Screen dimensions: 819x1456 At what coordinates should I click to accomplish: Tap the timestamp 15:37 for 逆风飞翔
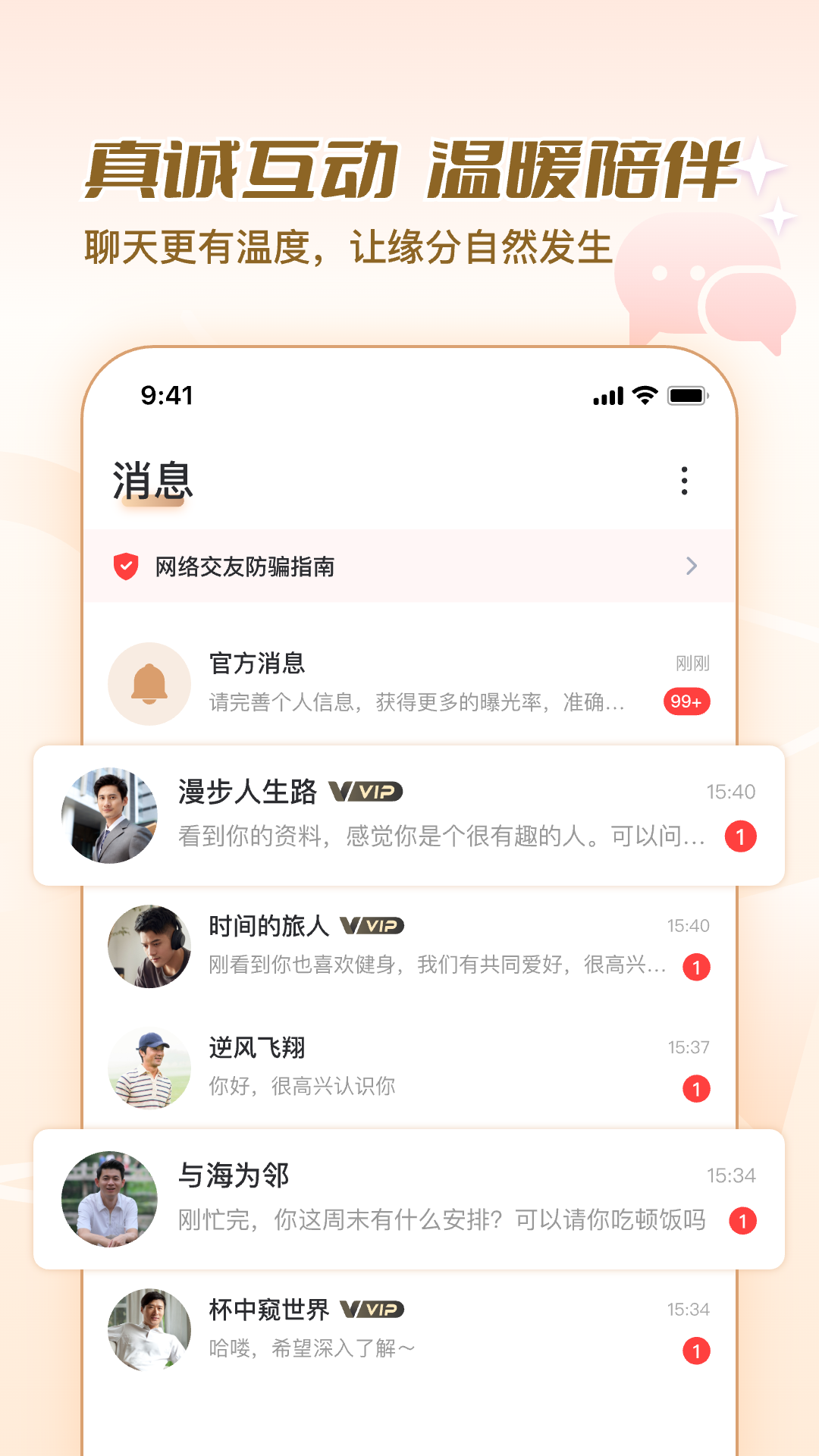pyautogui.click(x=687, y=1046)
